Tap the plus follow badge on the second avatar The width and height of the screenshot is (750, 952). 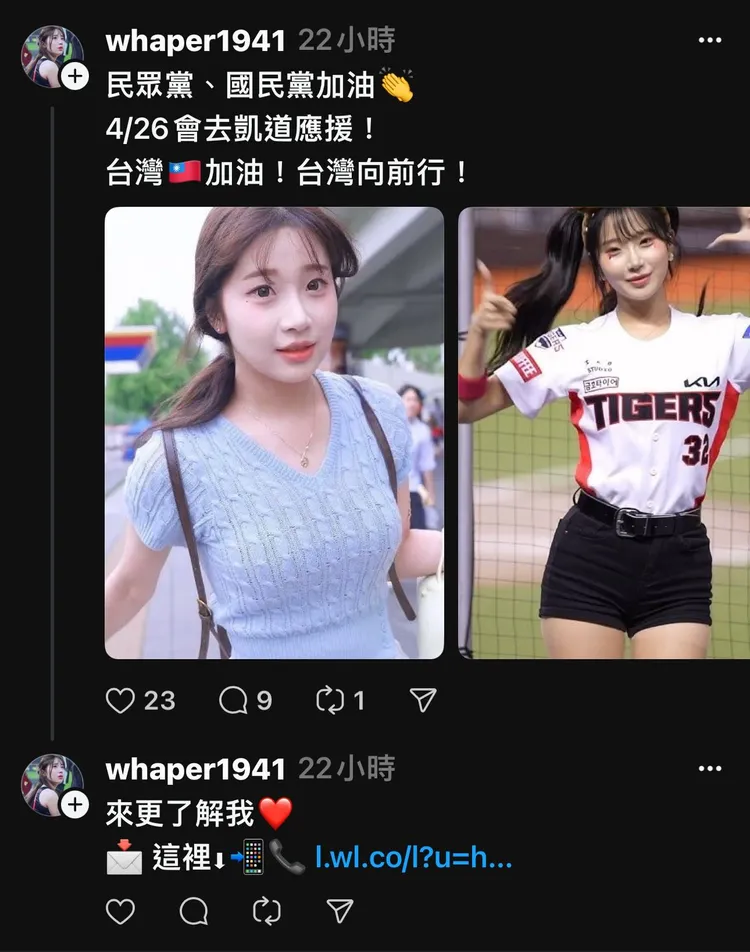(73, 803)
